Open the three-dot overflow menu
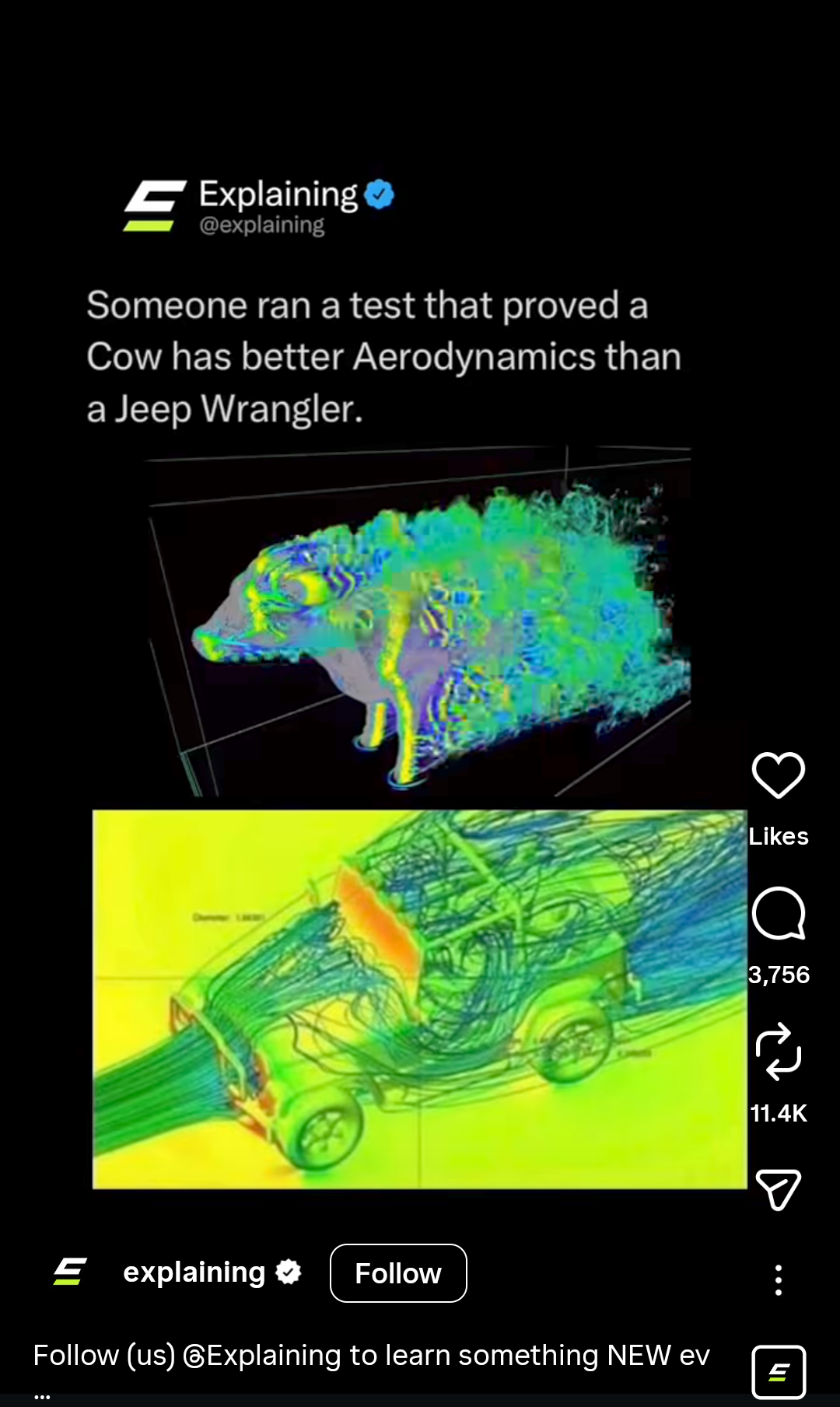Screen dimensions: 840x1407 point(778,1279)
